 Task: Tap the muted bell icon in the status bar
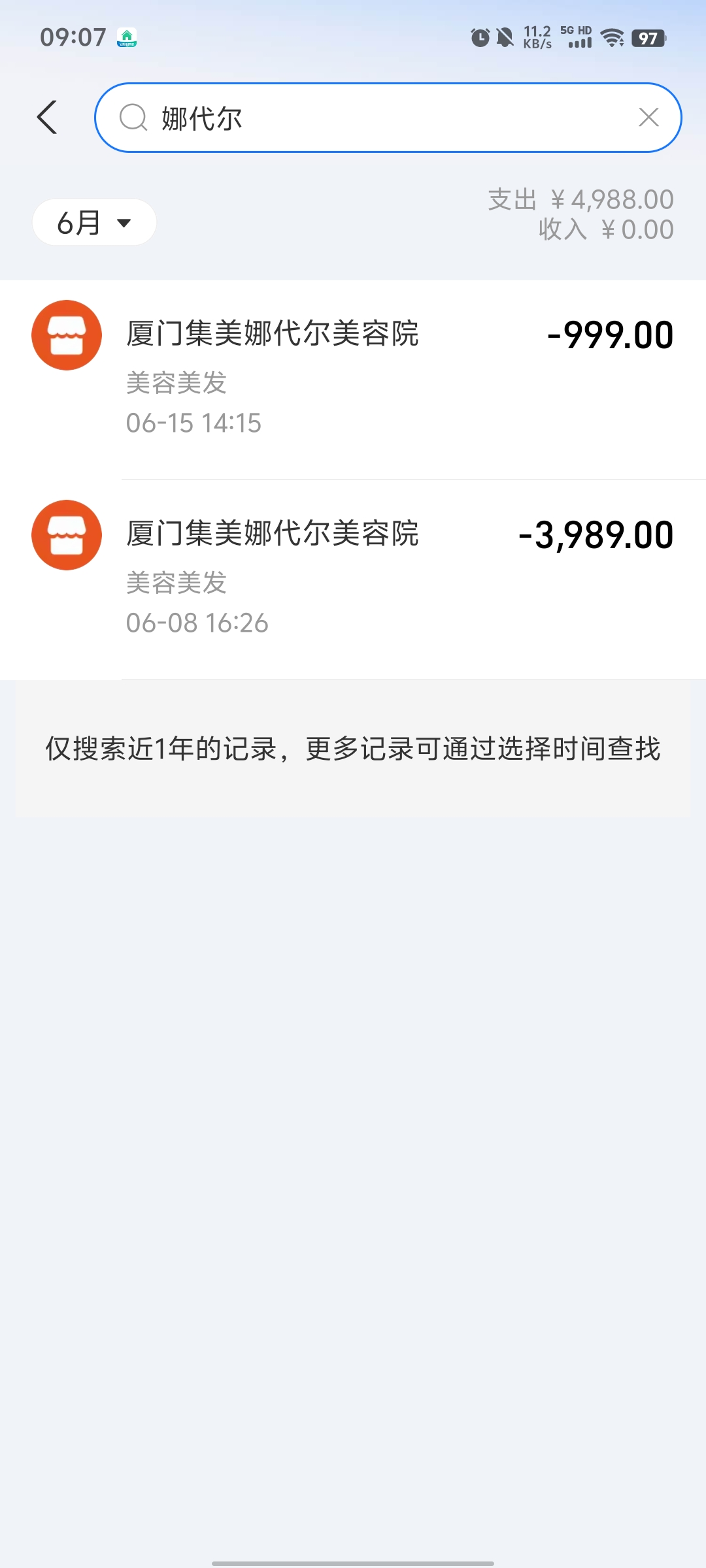pyautogui.click(x=504, y=38)
